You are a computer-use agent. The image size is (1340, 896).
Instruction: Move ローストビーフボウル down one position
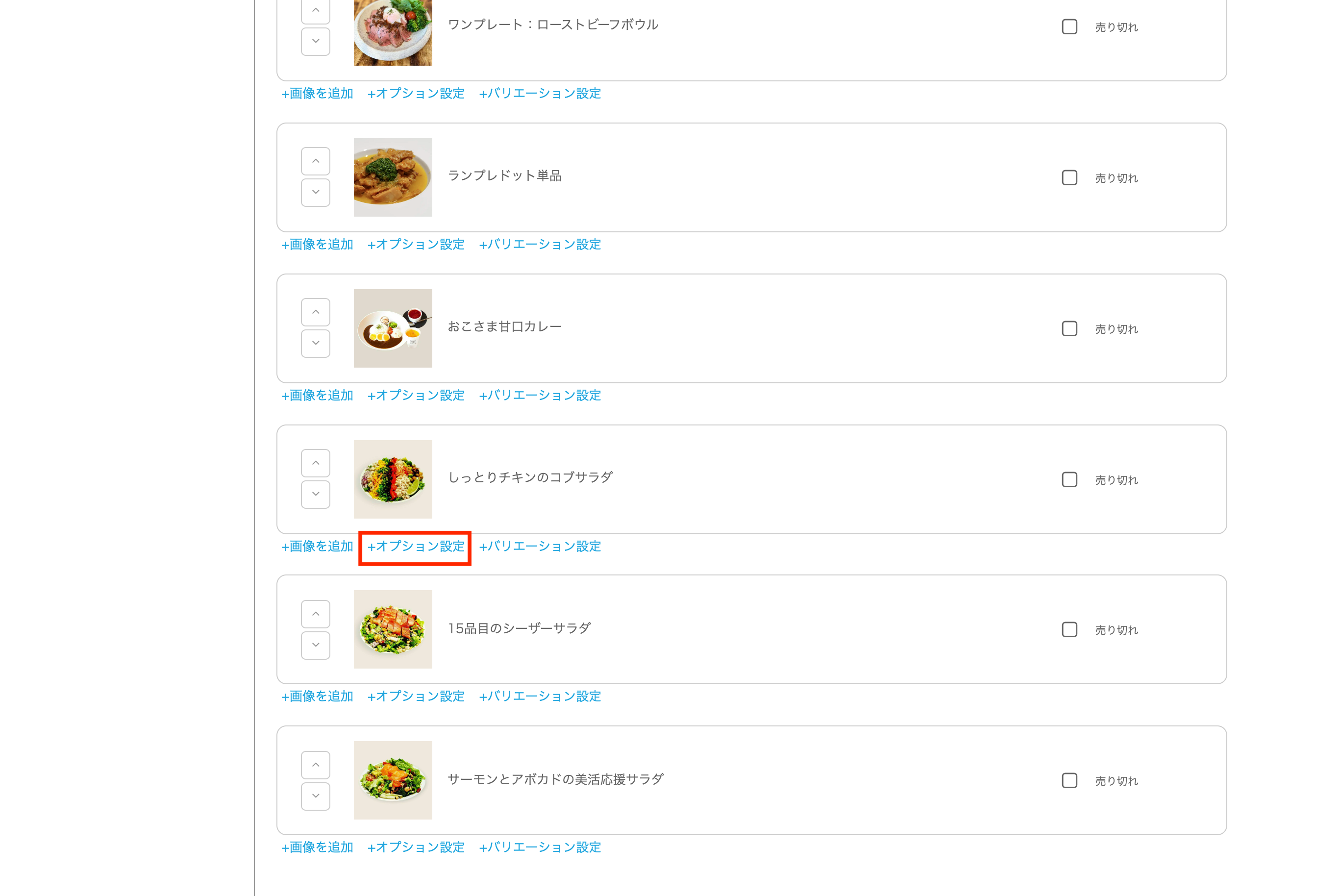[x=316, y=42]
